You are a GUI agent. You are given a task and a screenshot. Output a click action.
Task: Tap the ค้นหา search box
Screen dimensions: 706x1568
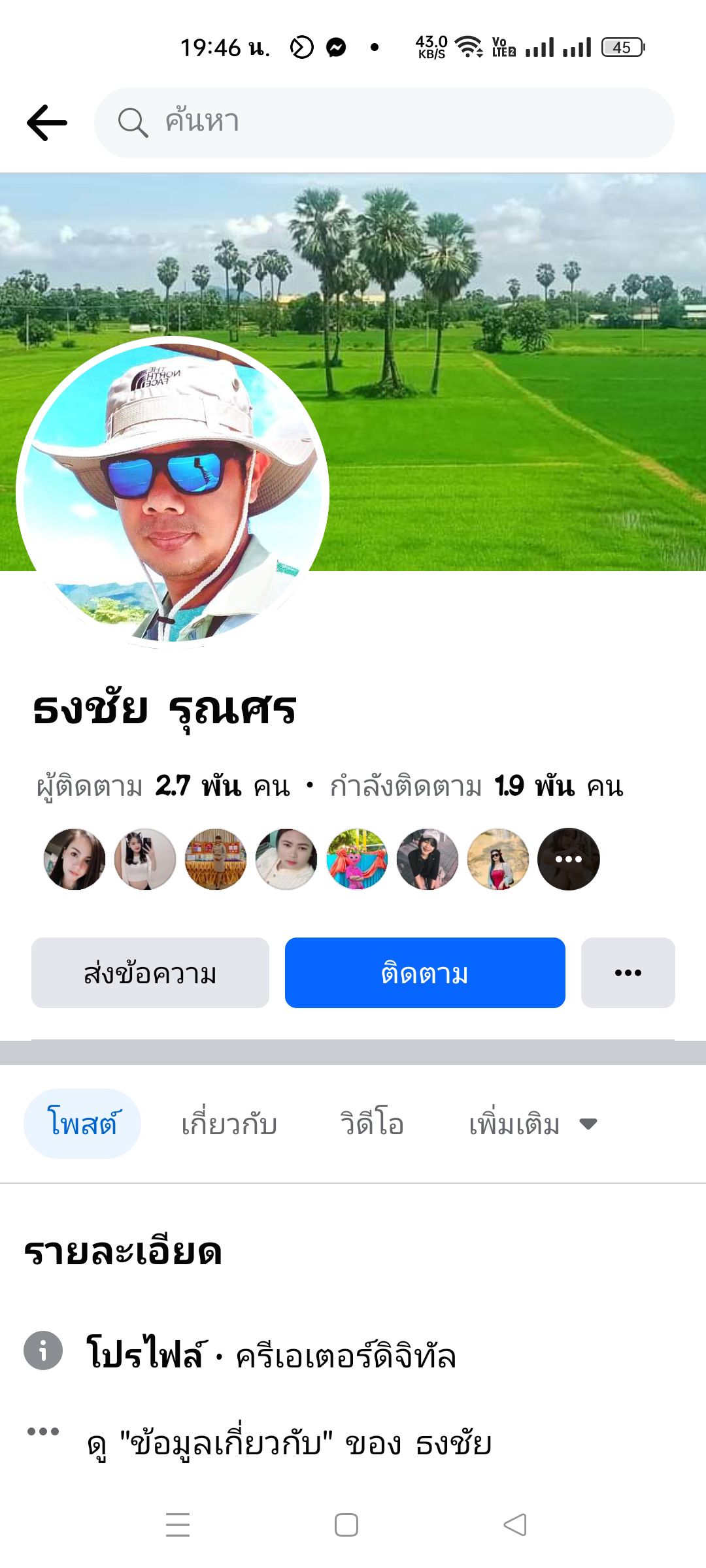(384, 122)
